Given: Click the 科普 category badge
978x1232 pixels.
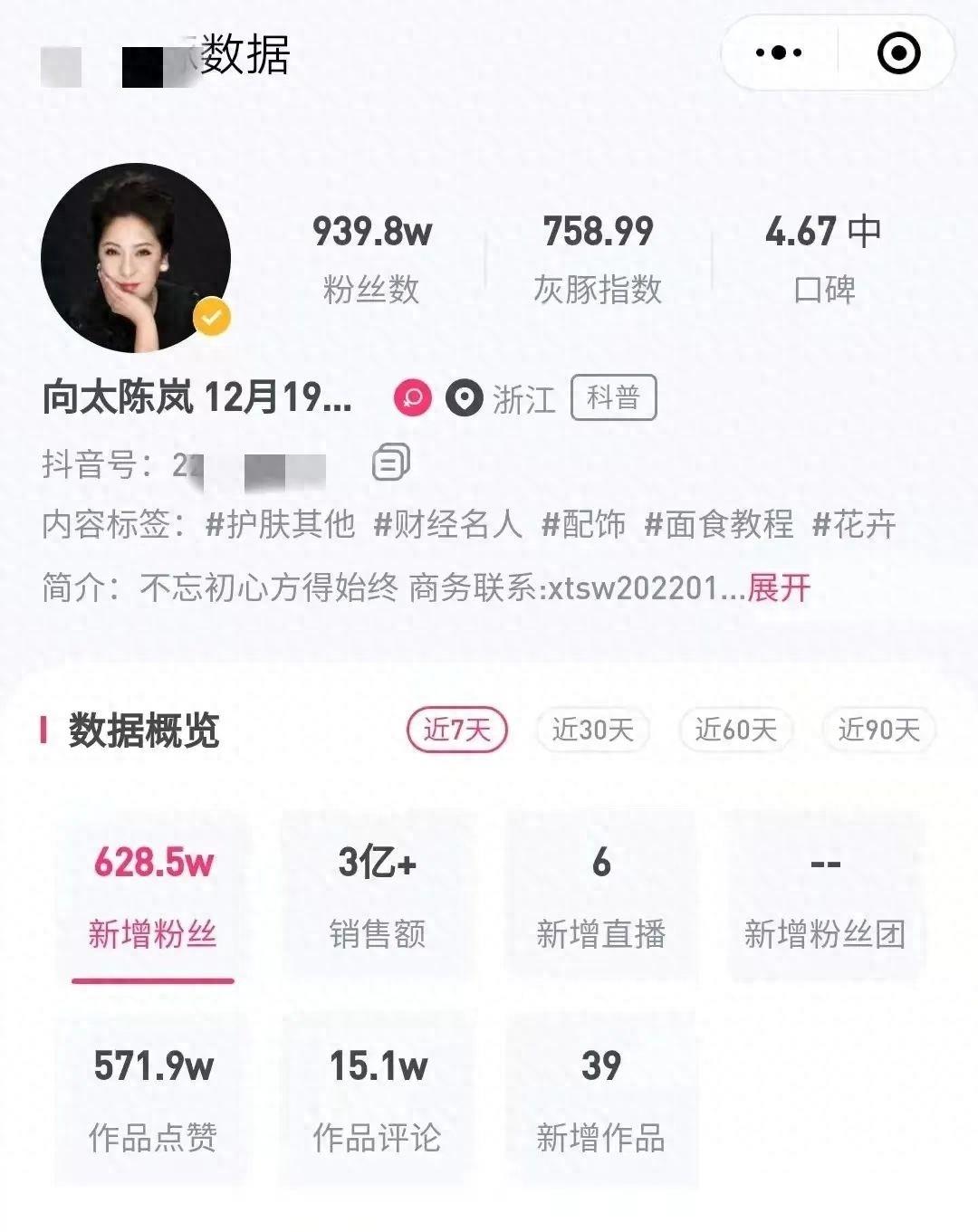Looking at the screenshot, I should click(612, 396).
